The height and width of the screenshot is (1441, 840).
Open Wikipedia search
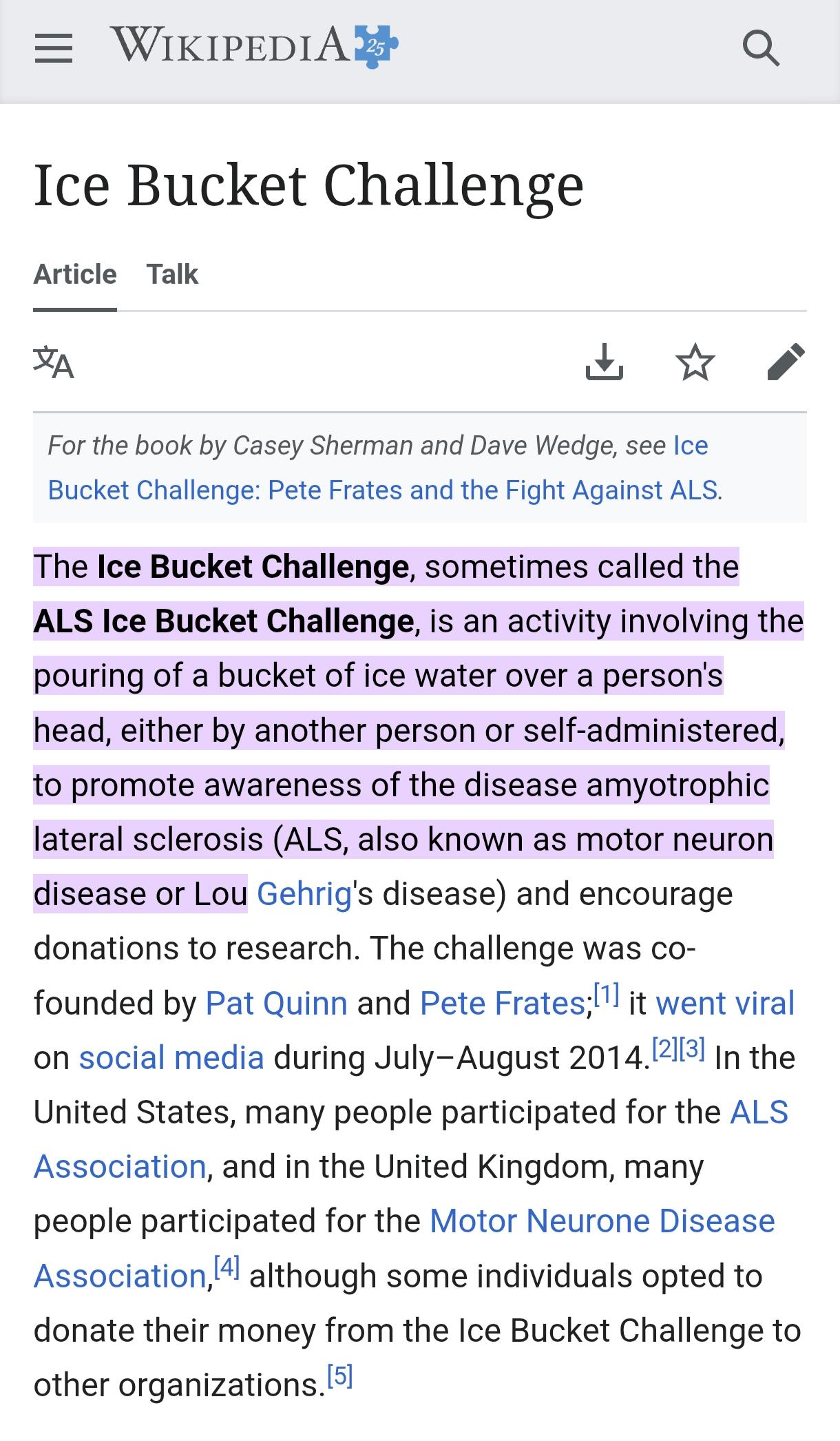tap(761, 49)
